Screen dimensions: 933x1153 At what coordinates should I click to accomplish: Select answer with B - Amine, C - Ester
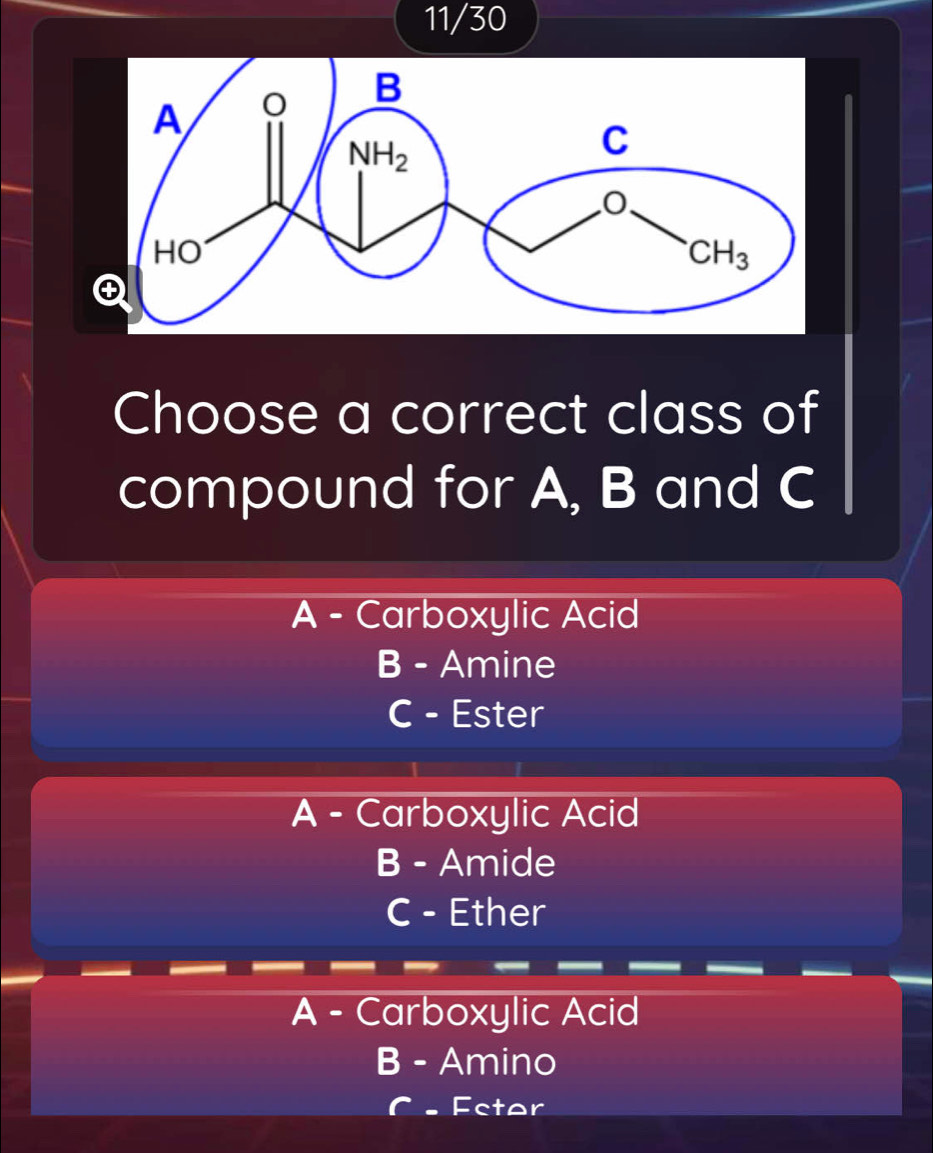466,664
